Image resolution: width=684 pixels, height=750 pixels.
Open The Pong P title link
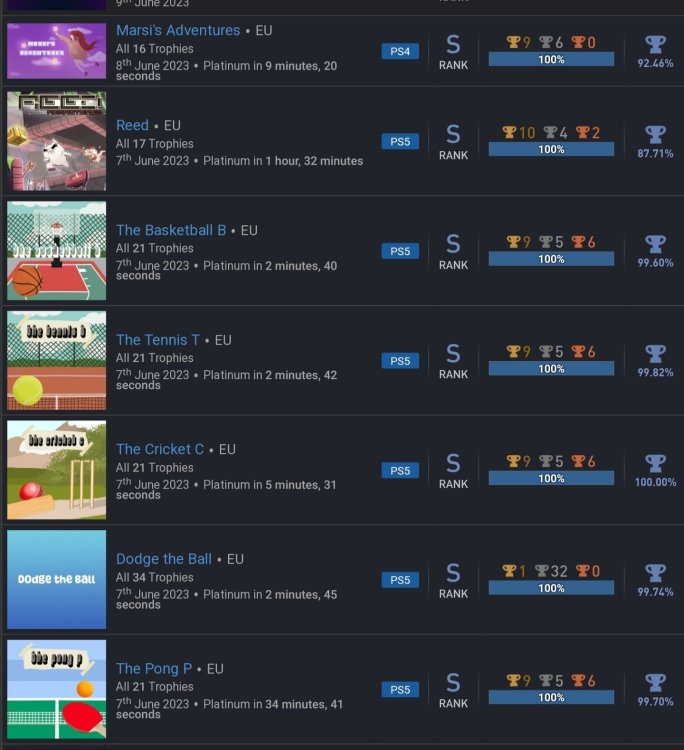[154, 668]
